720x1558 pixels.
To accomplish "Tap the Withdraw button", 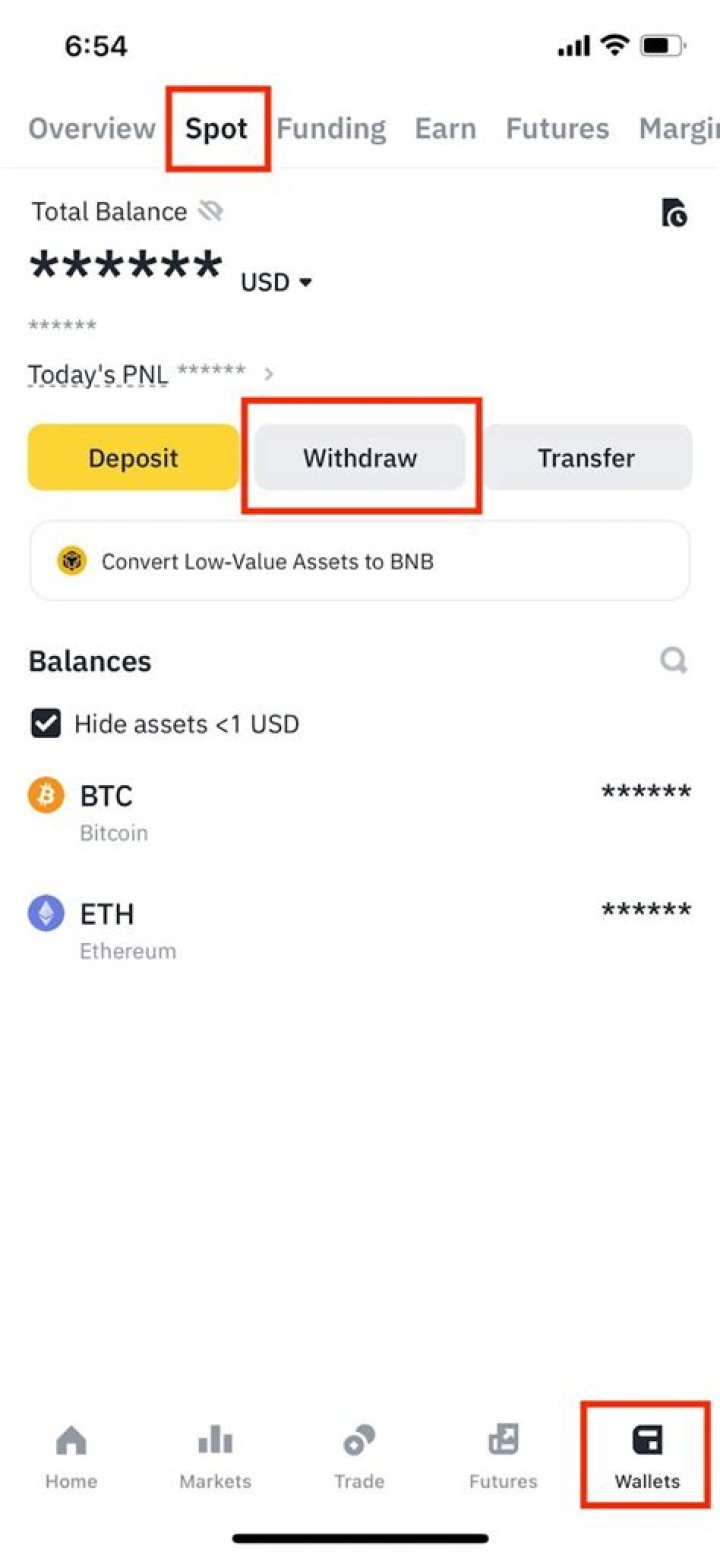I will point(359,457).
